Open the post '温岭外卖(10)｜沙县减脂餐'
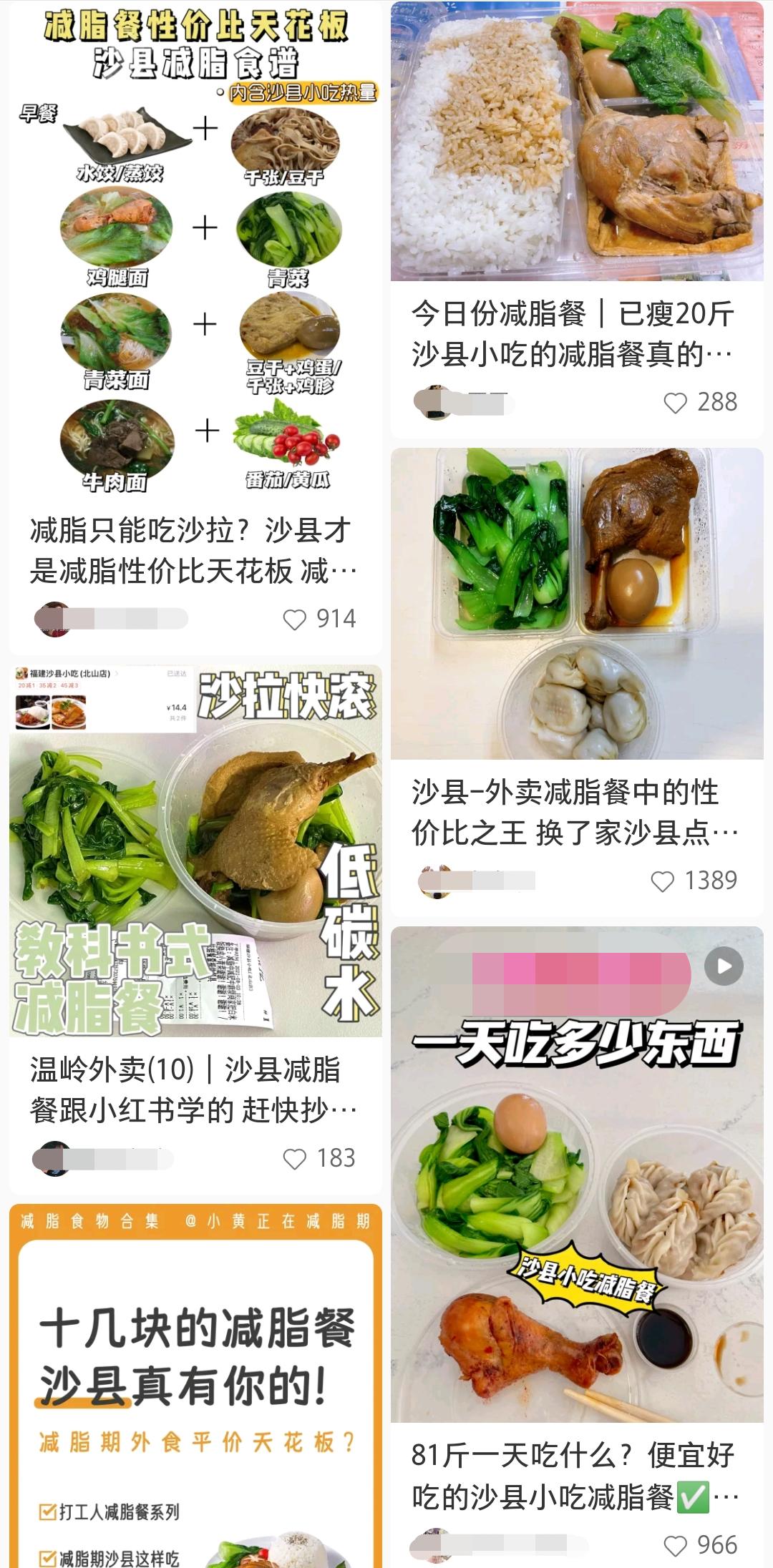The height and width of the screenshot is (1568, 773). 195,851
